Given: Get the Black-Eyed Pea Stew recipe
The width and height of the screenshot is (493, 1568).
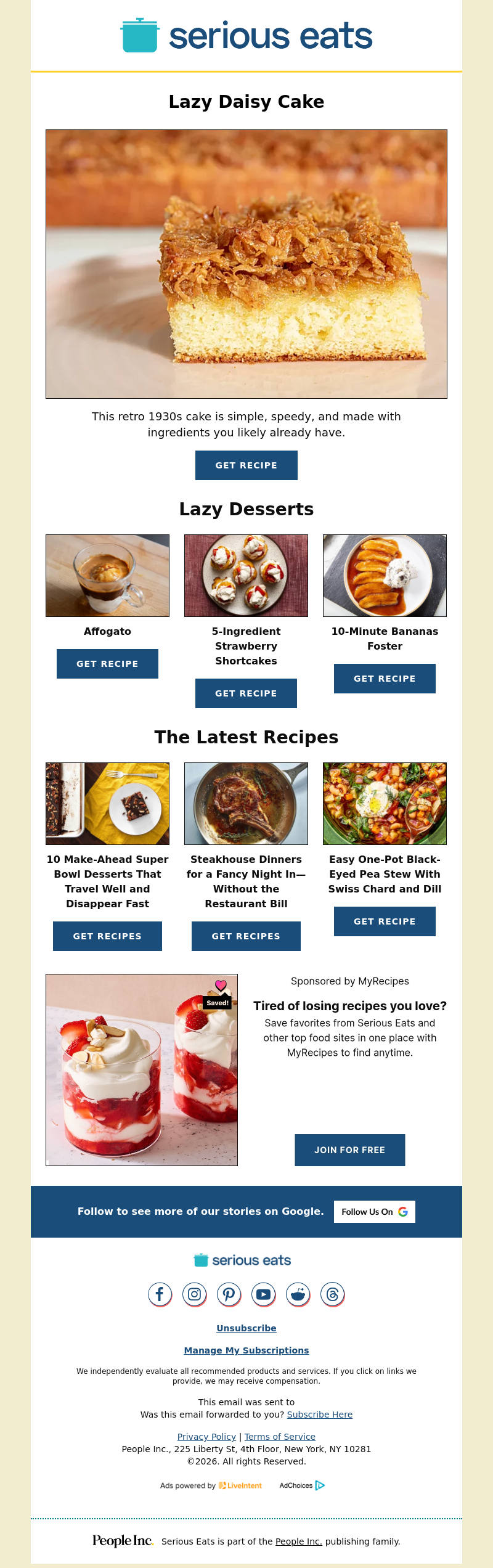Looking at the screenshot, I should pos(385,921).
